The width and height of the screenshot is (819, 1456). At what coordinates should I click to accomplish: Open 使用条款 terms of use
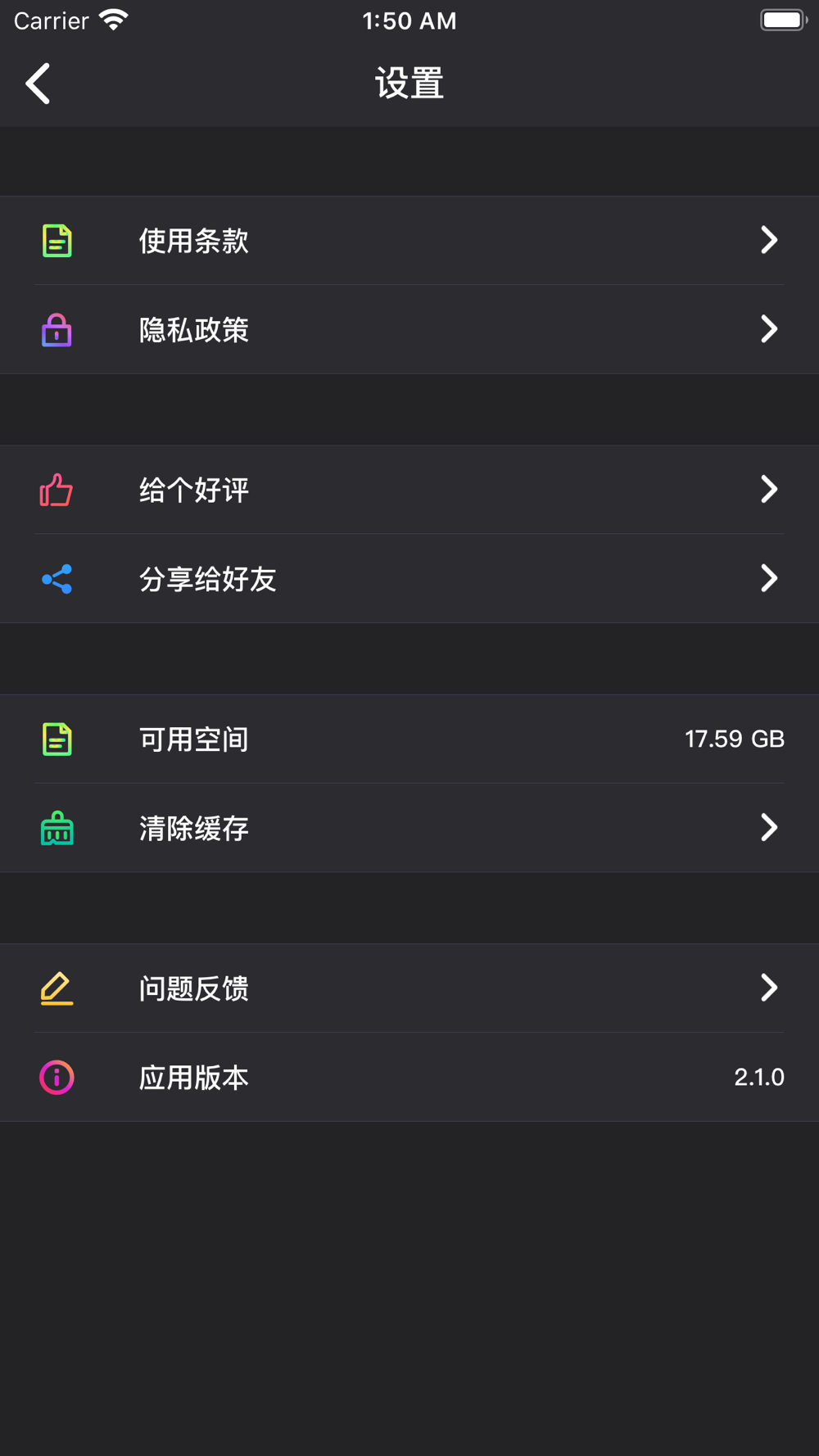(x=409, y=241)
